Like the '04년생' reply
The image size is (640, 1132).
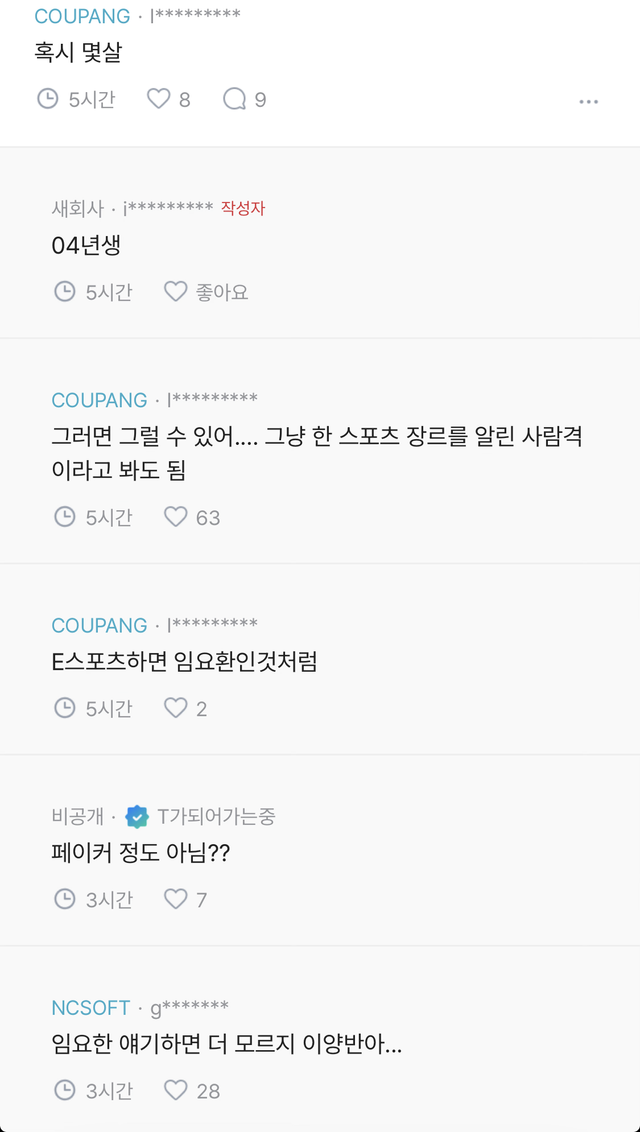(x=176, y=292)
